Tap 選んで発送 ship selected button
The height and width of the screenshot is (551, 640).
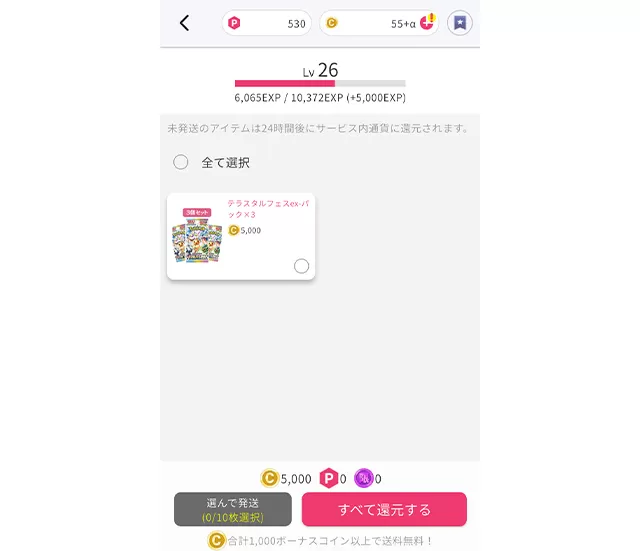coord(232,509)
